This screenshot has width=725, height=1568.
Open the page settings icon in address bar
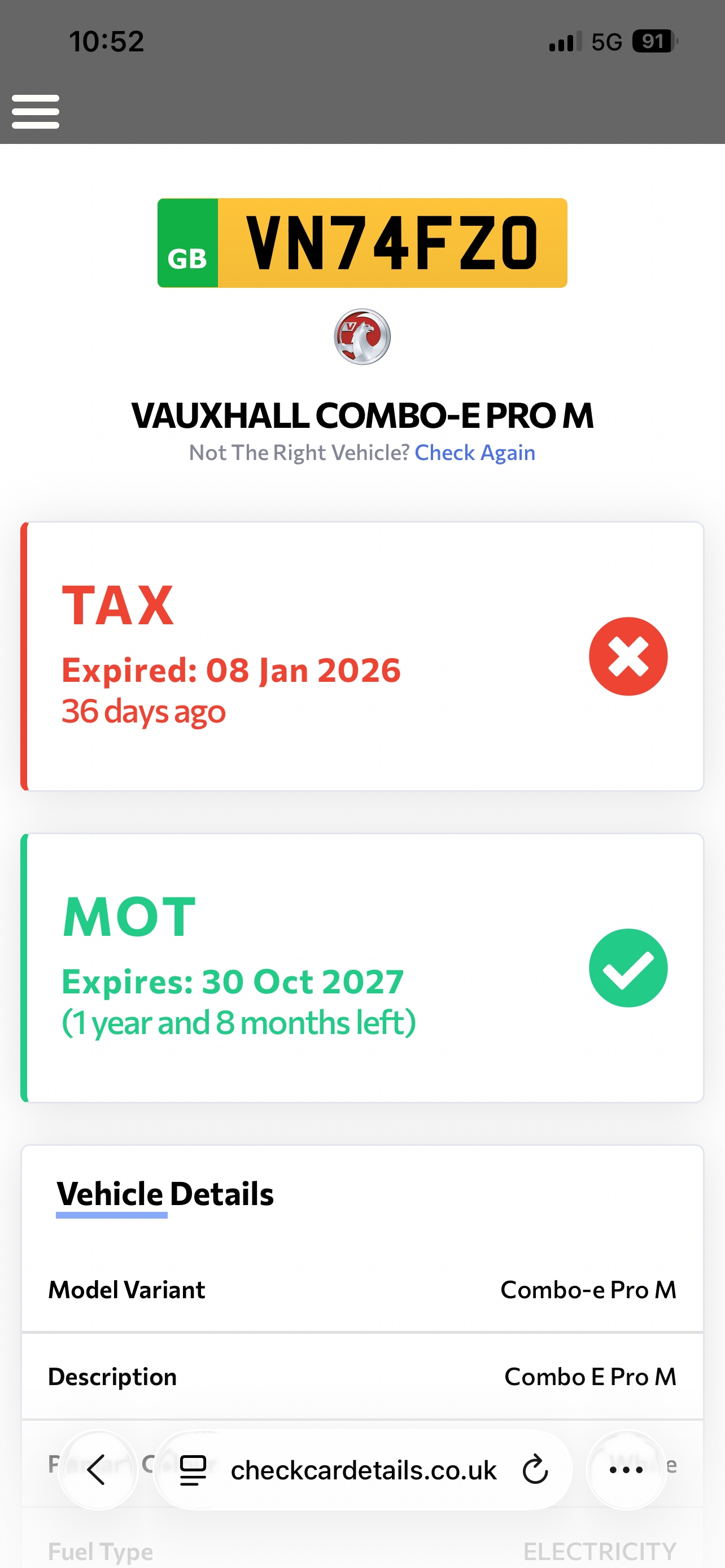[x=193, y=1469]
